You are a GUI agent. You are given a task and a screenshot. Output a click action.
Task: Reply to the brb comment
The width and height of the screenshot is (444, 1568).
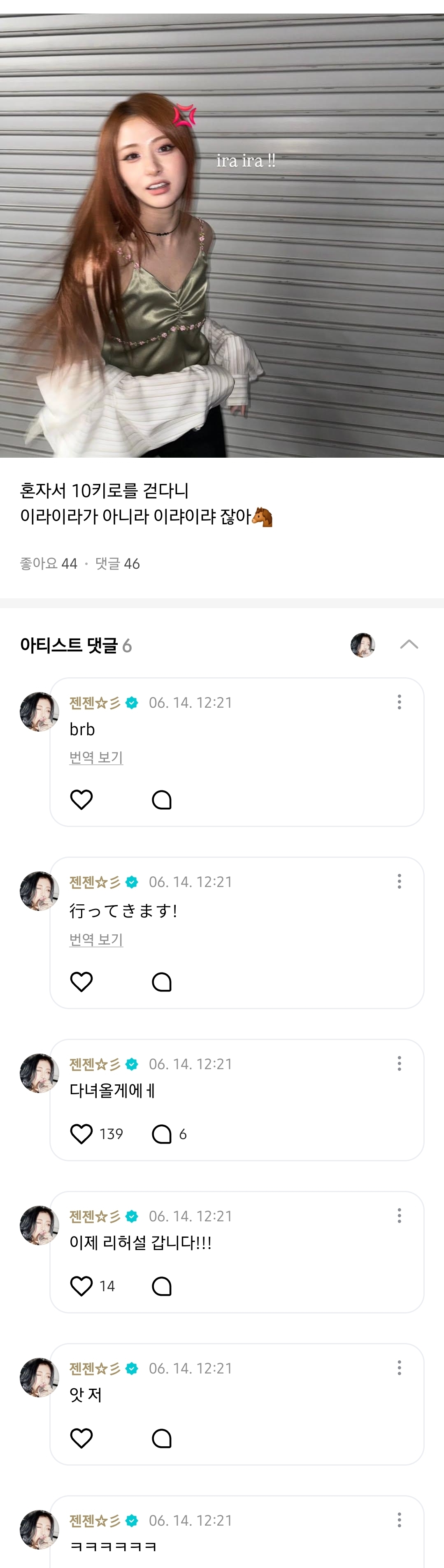tap(161, 799)
